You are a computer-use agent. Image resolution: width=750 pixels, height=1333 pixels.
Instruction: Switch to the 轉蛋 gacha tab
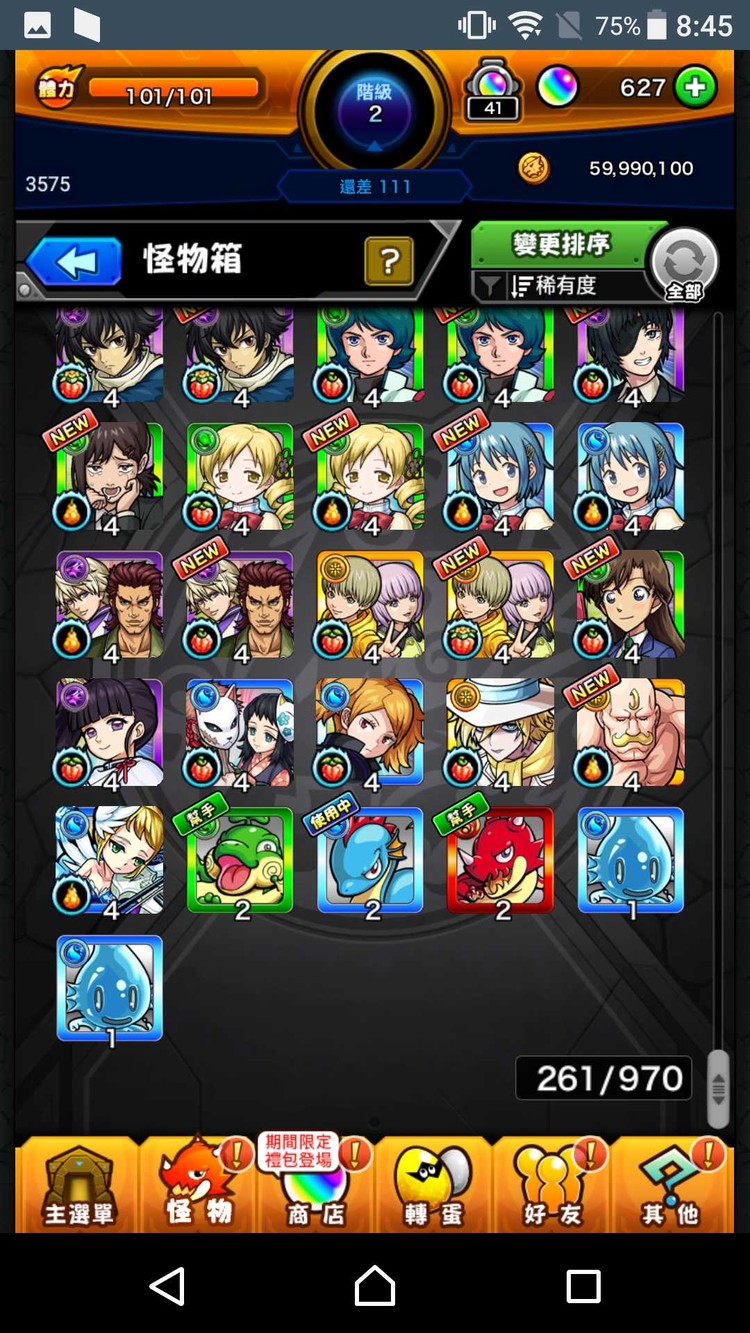tap(433, 1184)
